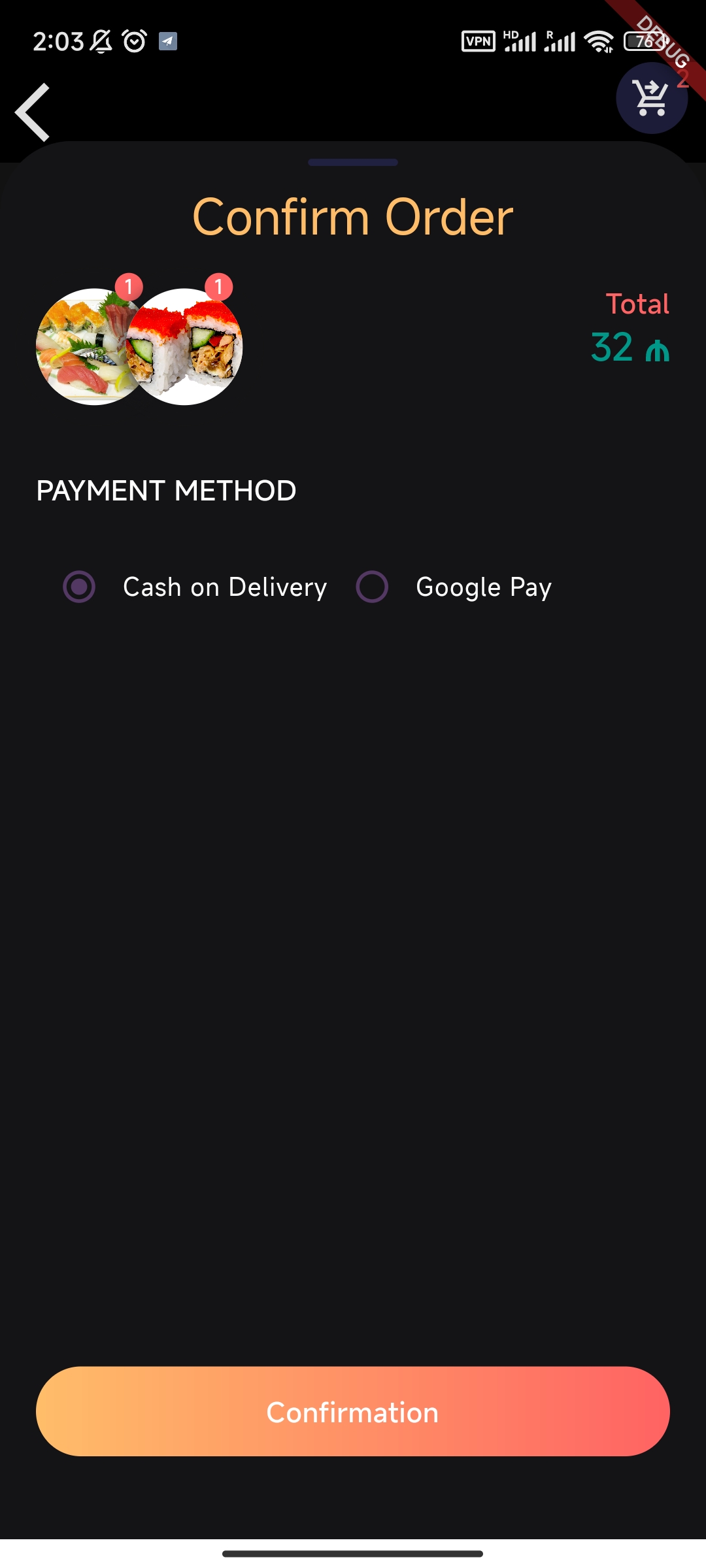Click the VPN indicator in the status bar

(479, 41)
